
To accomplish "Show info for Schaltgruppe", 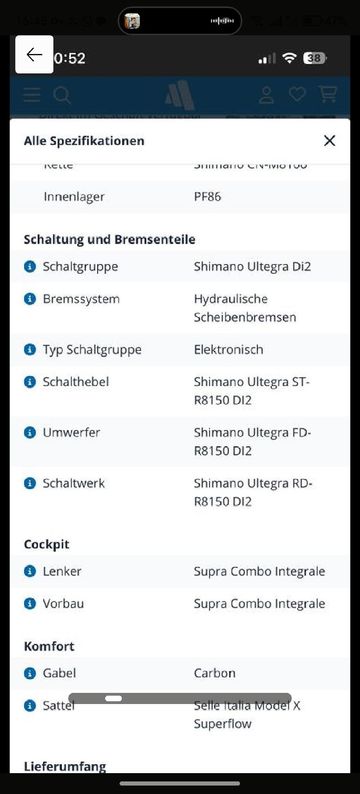I will click(x=30, y=266).
